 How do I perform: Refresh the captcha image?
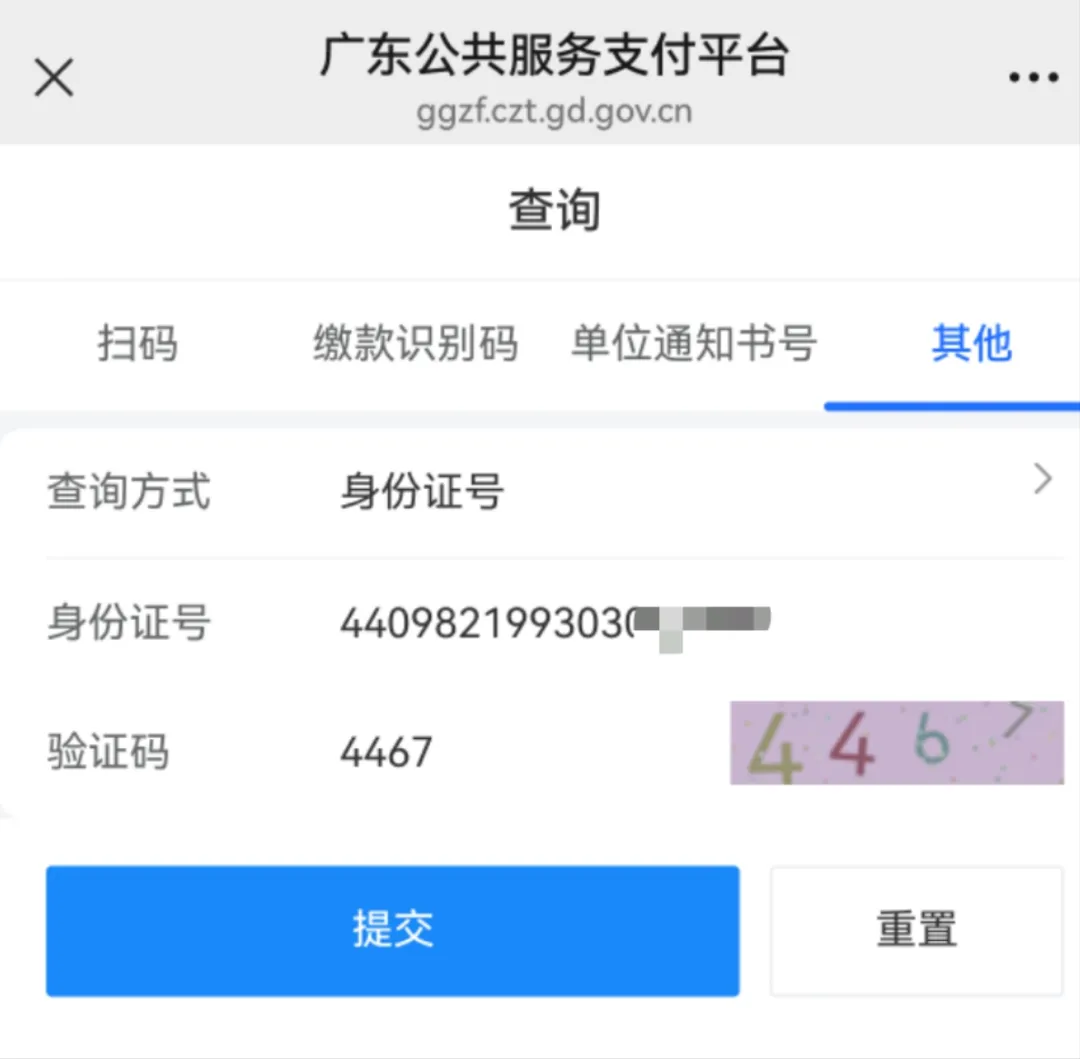[x=896, y=743]
